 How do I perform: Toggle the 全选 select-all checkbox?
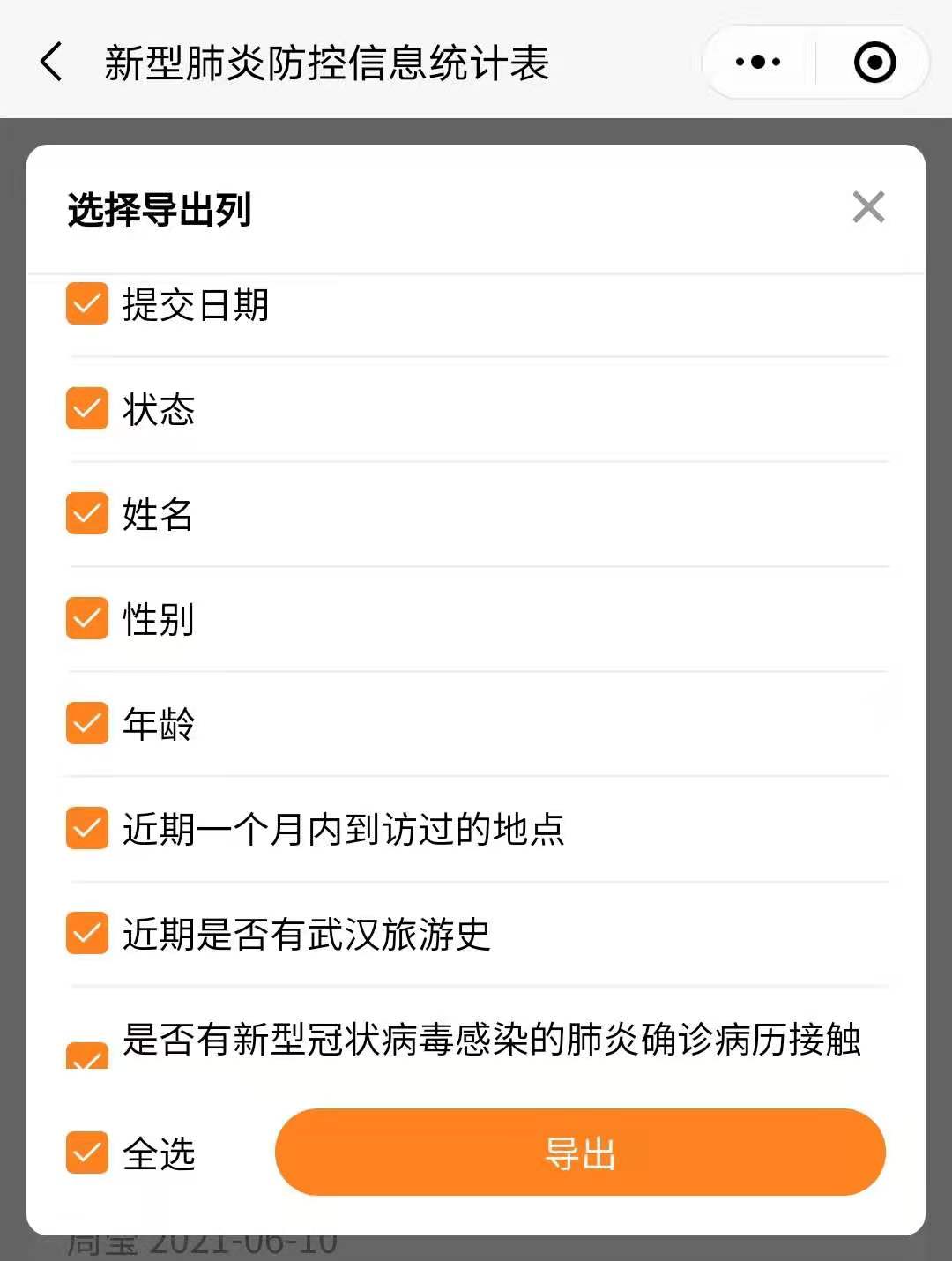tap(87, 1153)
